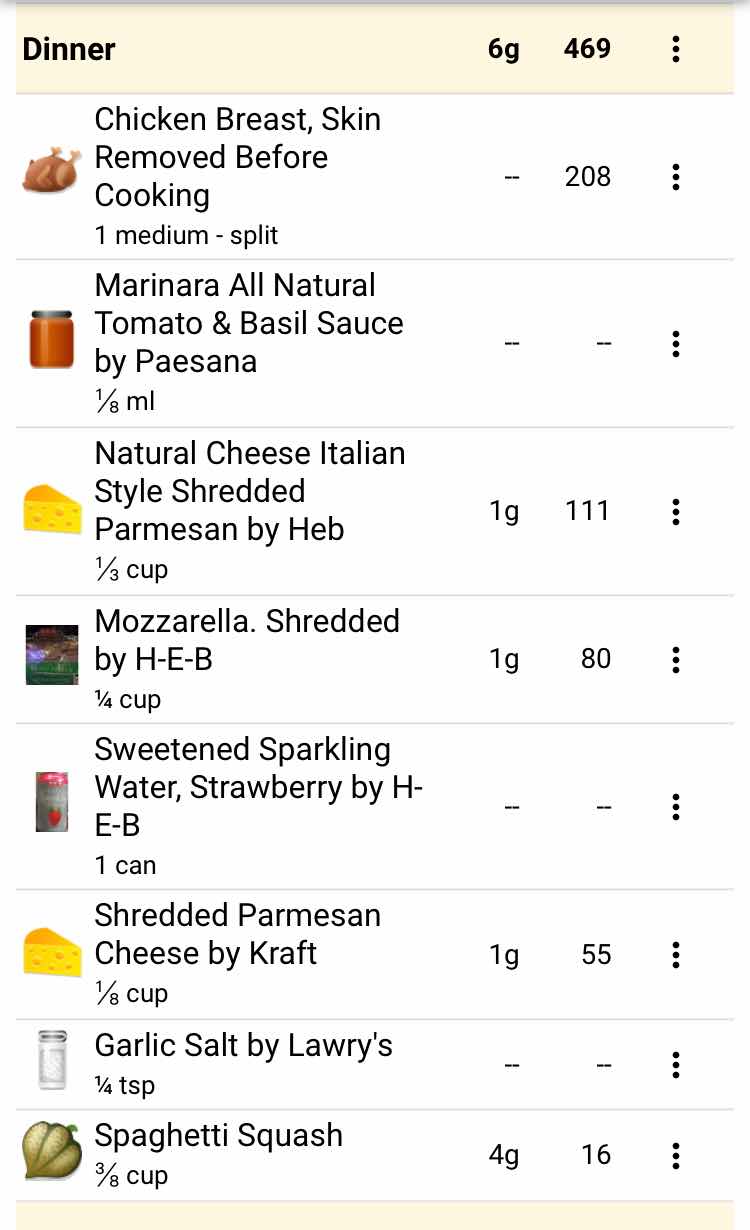750x1230 pixels.
Task: View the Spaghetti Squash entry details
Action: point(218,1154)
